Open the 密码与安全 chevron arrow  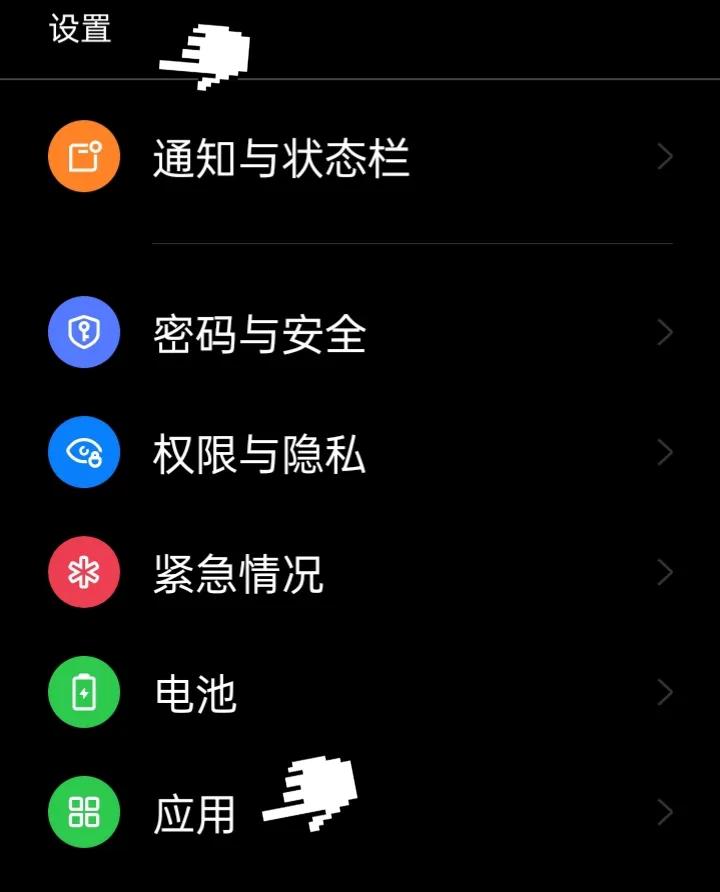coord(664,332)
